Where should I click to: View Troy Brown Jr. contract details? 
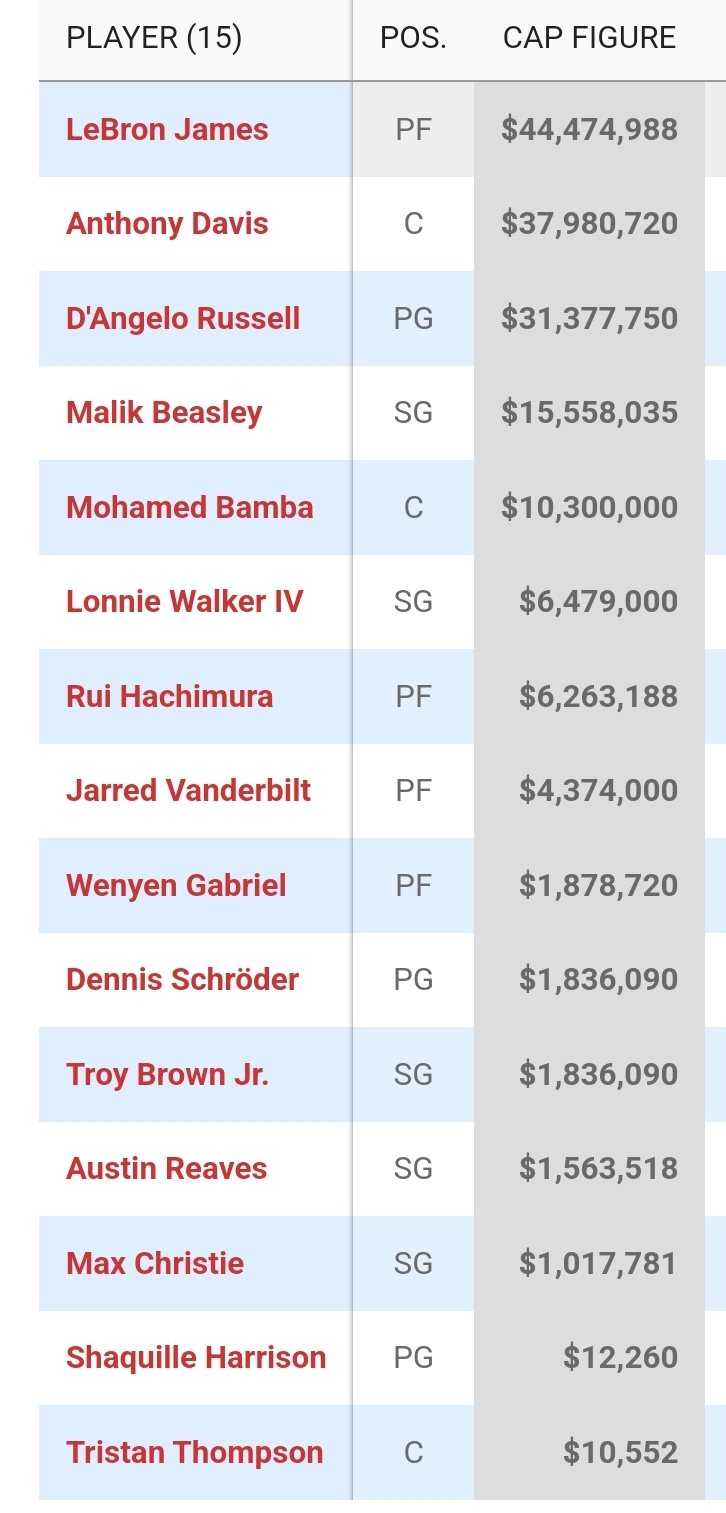(x=167, y=1075)
